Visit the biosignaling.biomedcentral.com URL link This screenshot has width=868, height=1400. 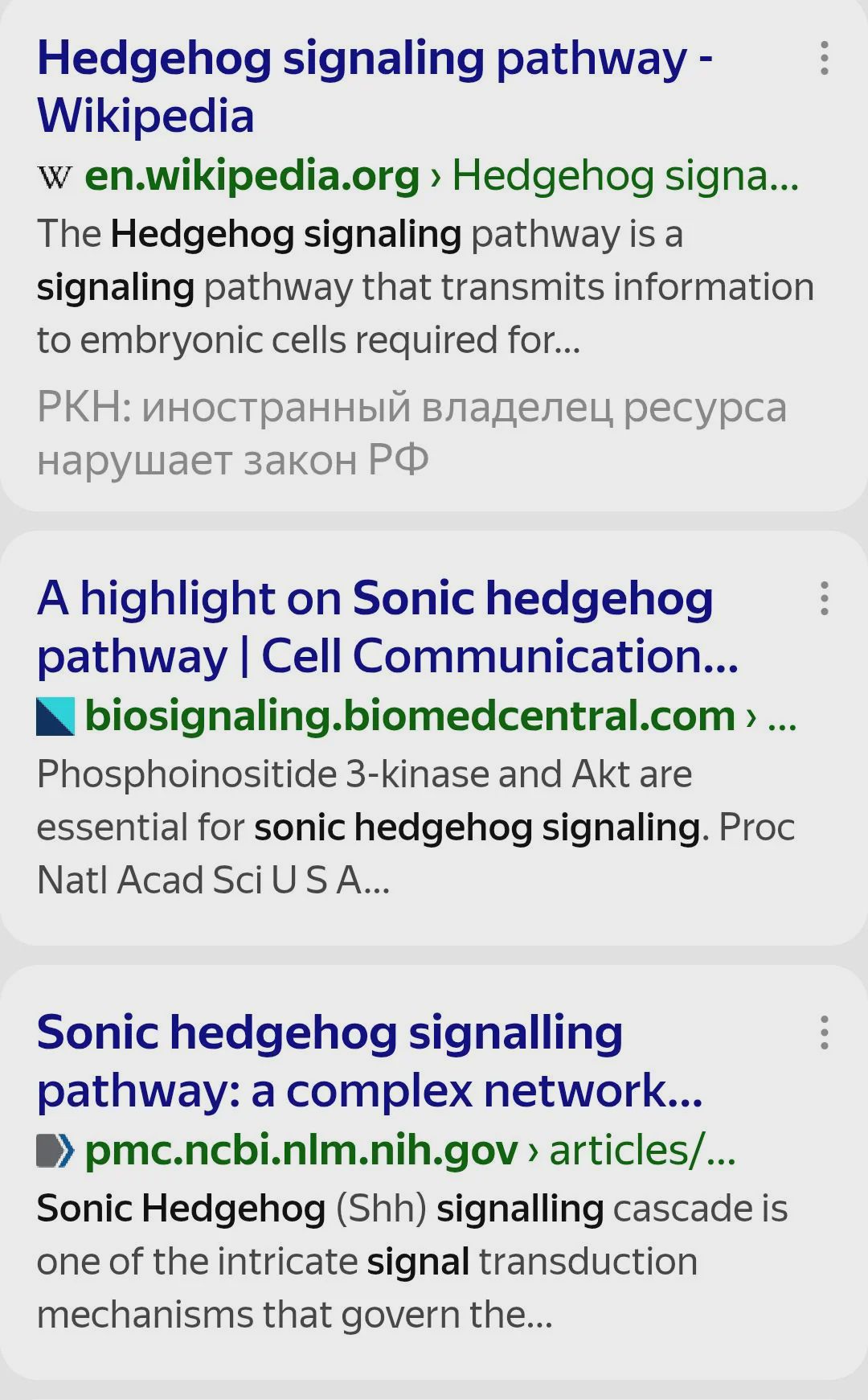pos(416,716)
